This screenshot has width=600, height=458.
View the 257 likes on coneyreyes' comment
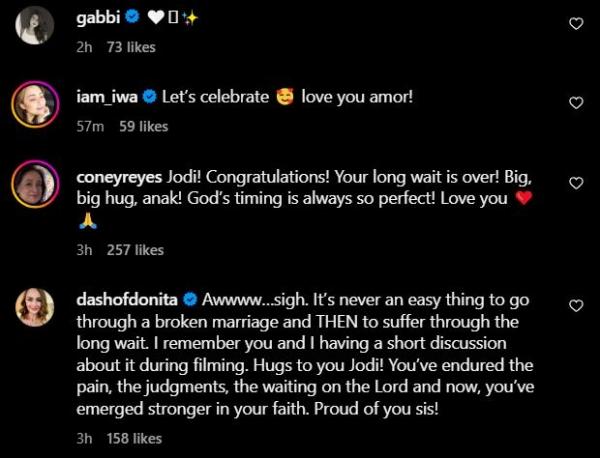(135, 250)
